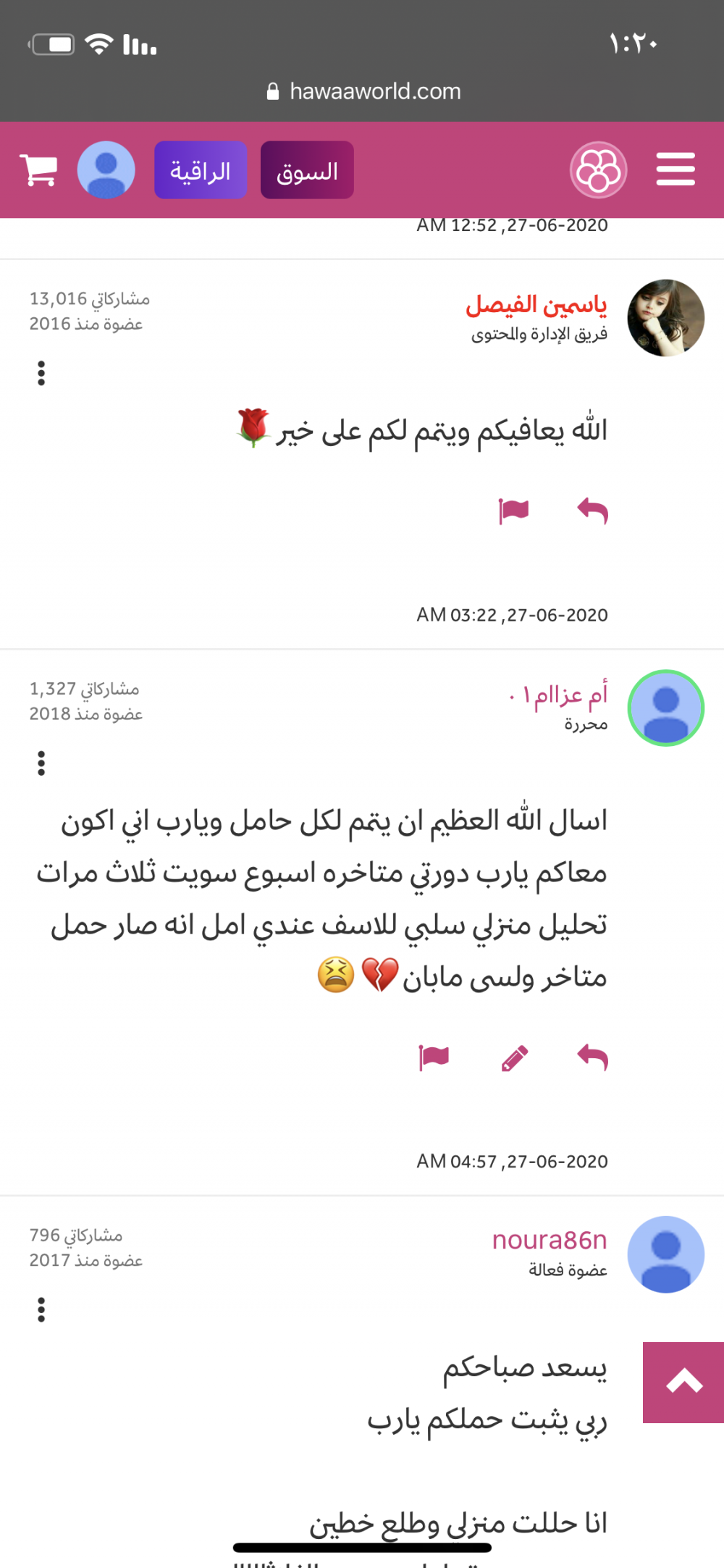
Task: View ياسمين الفيصل's profile name
Action: pyautogui.click(x=536, y=306)
